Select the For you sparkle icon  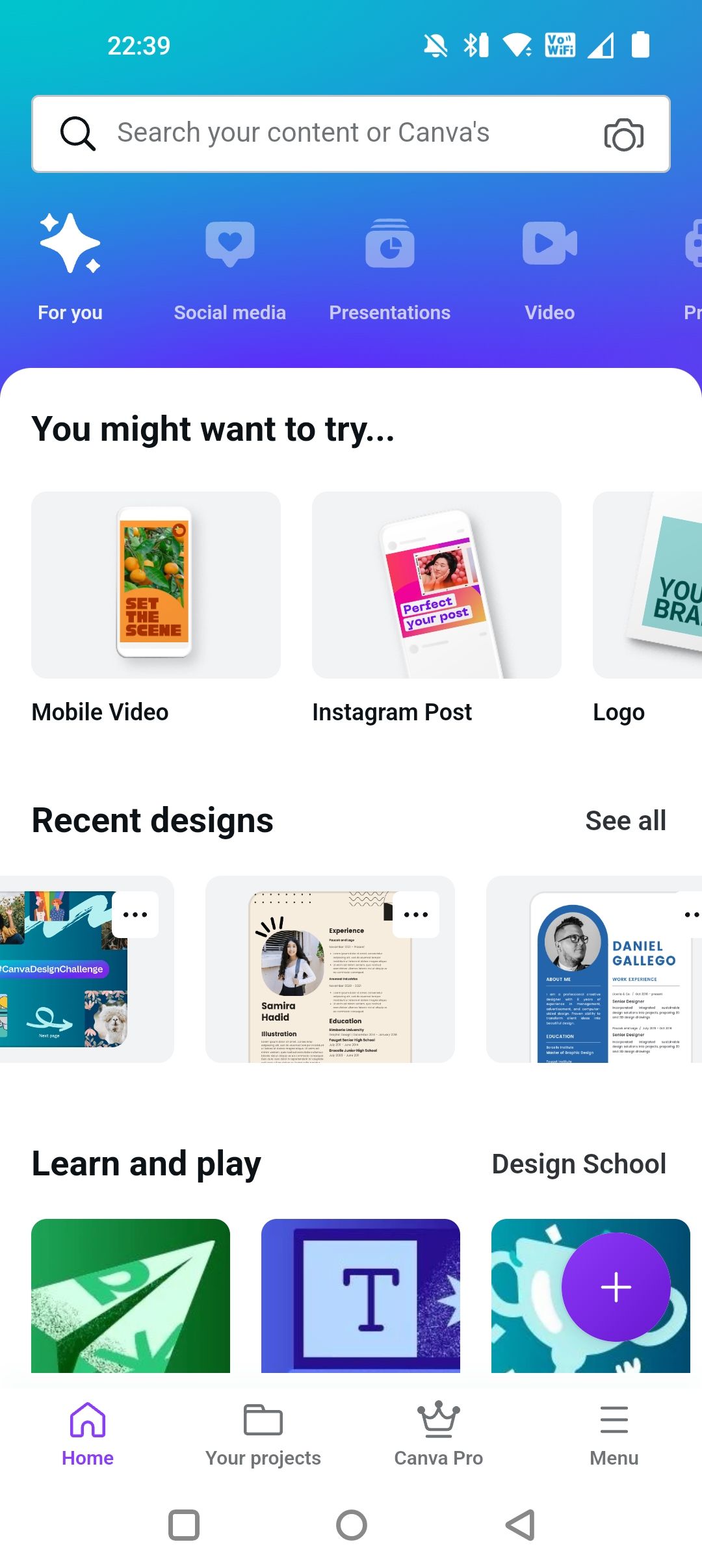point(70,244)
